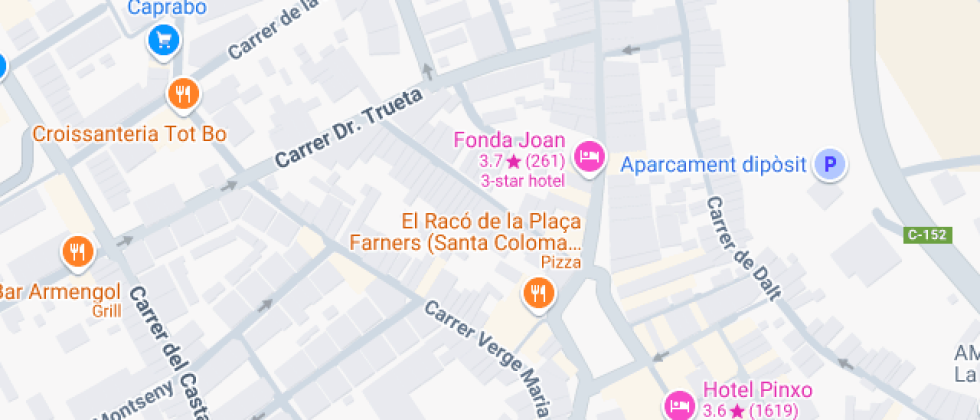Open the Caprabo supermarket pin
Viewport: 980px width, 420px height.
pos(163,40)
